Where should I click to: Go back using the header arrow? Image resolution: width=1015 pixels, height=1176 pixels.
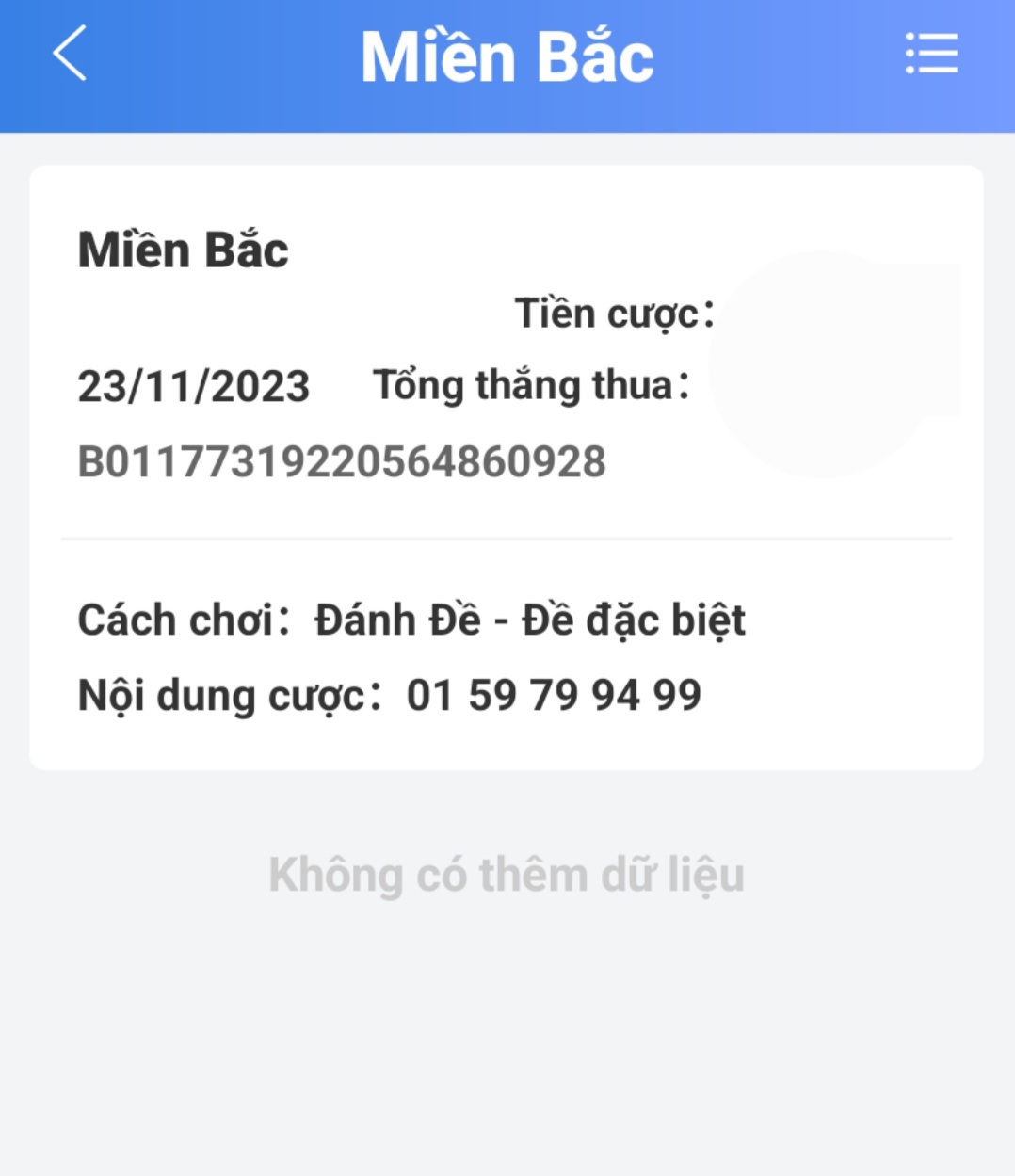coord(70,54)
